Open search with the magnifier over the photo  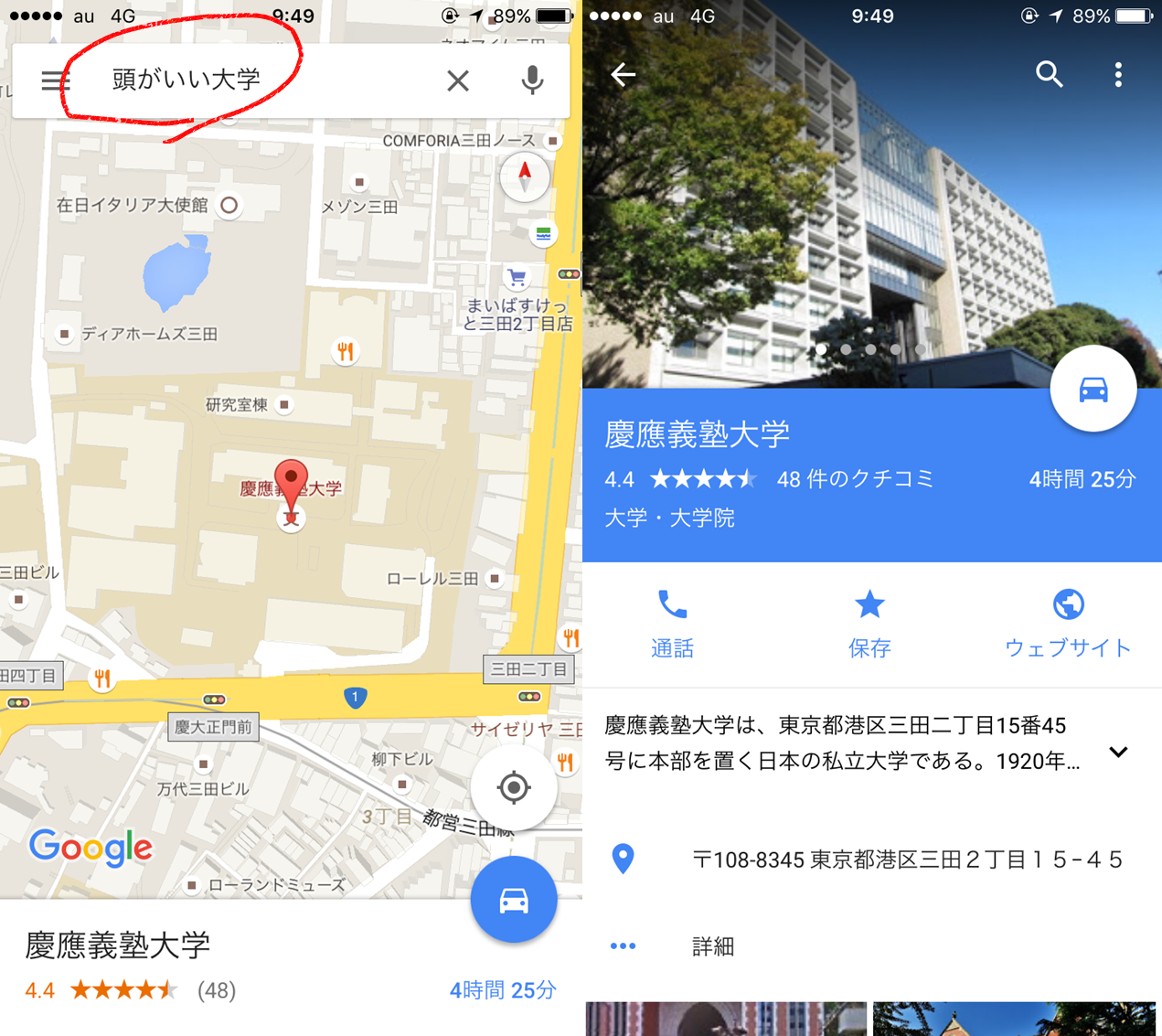[1050, 74]
